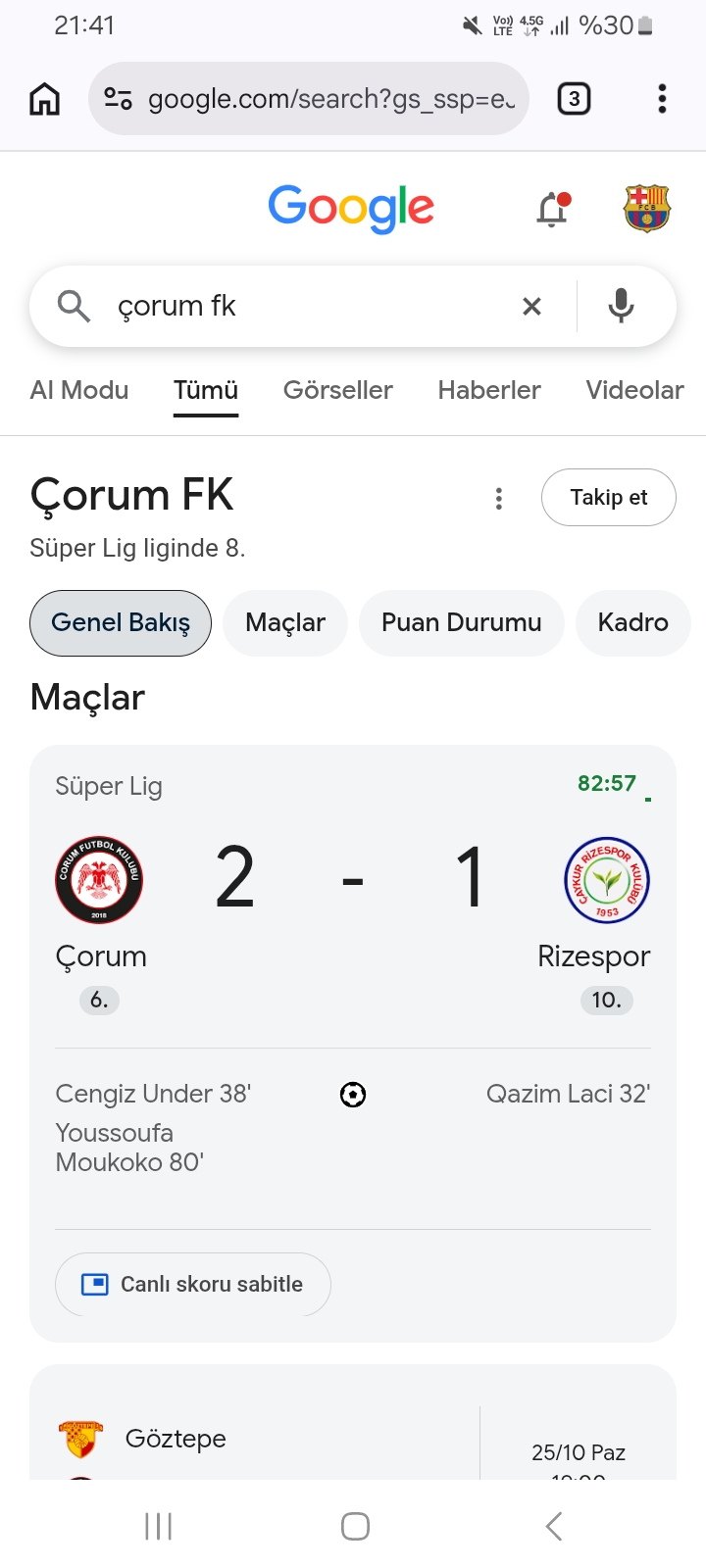
Task: Select the Maçlar chip
Action: point(285,623)
